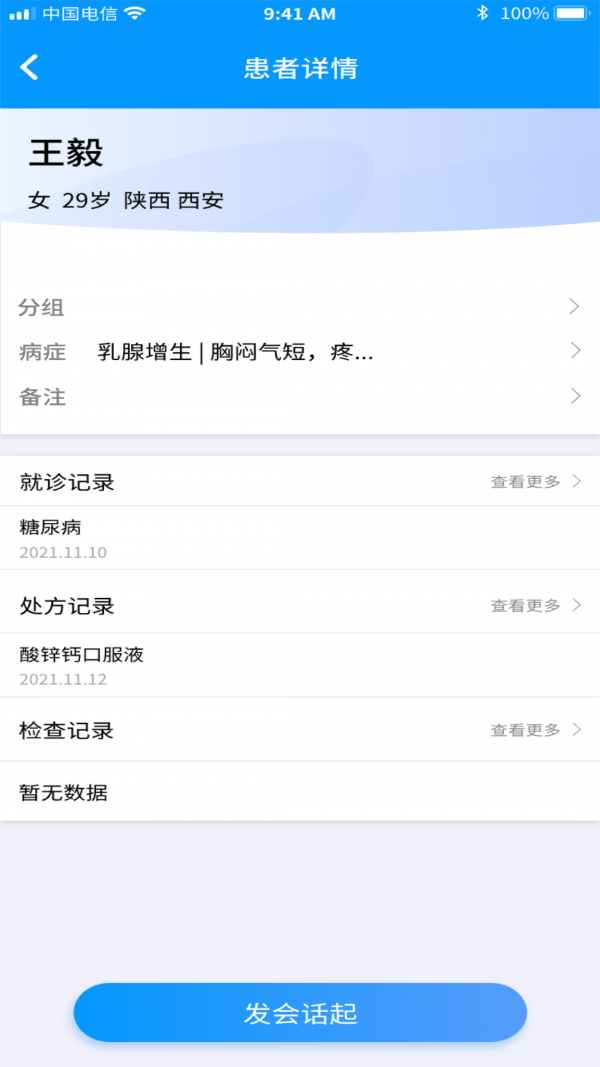Open the 备注 row
Screen dimensions: 600x1067
300,397
